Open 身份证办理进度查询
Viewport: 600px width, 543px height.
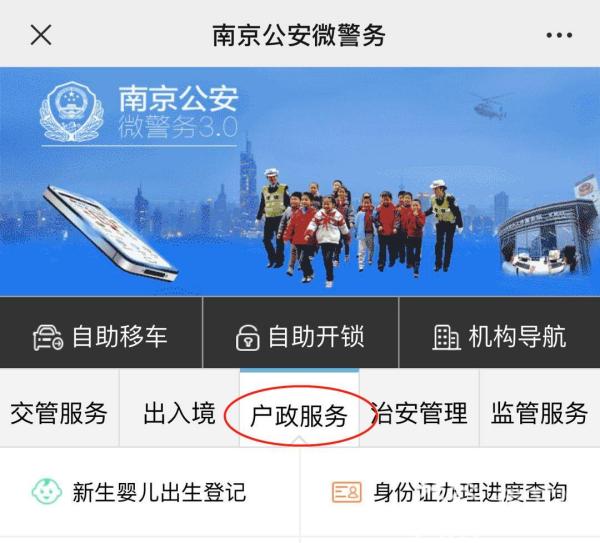450,492
